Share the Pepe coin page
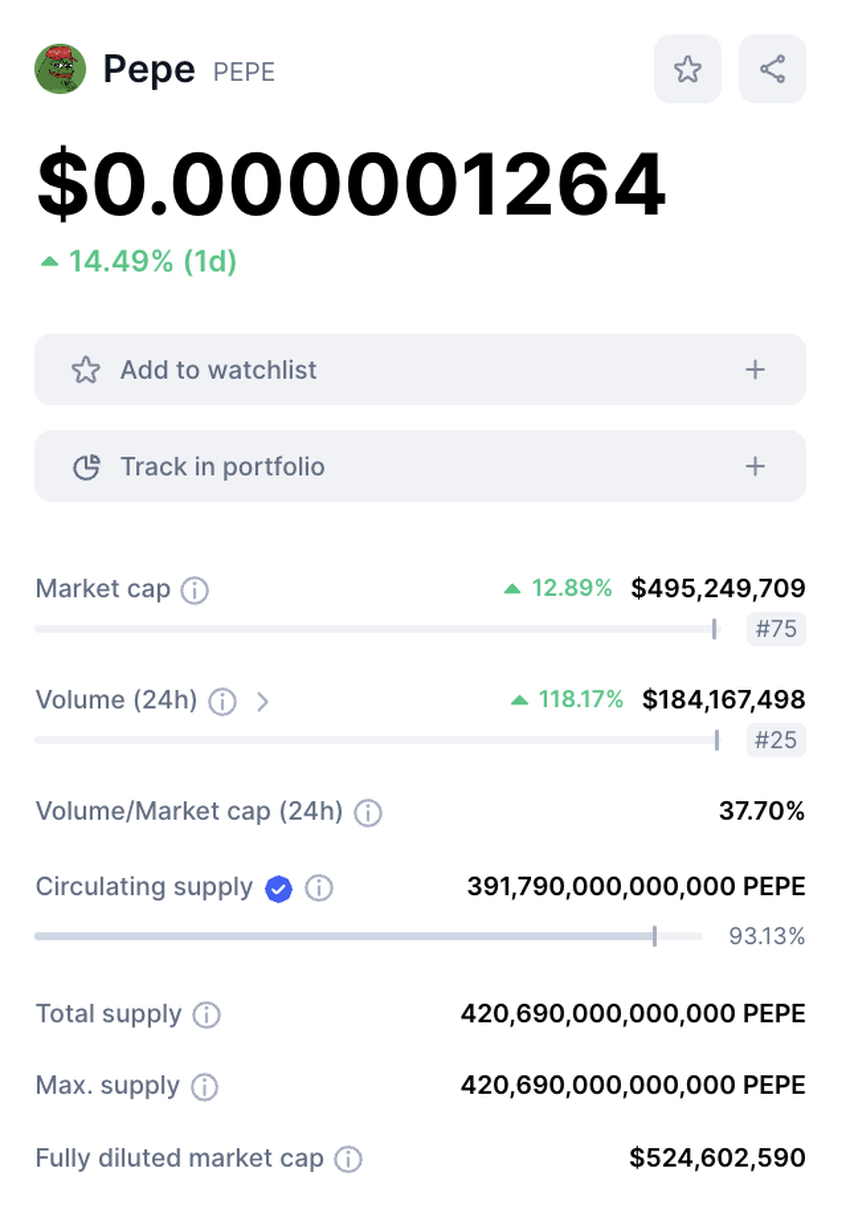The image size is (850, 1213). pos(772,69)
